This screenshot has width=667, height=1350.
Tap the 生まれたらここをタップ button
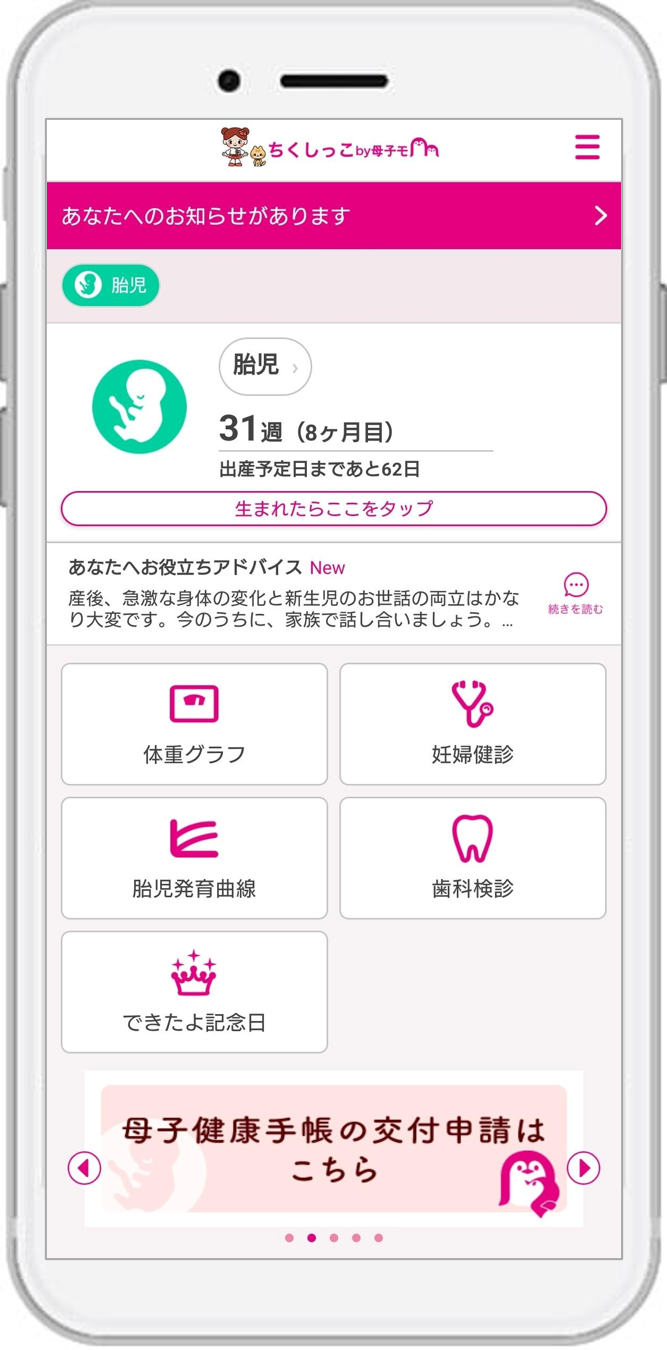334,508
